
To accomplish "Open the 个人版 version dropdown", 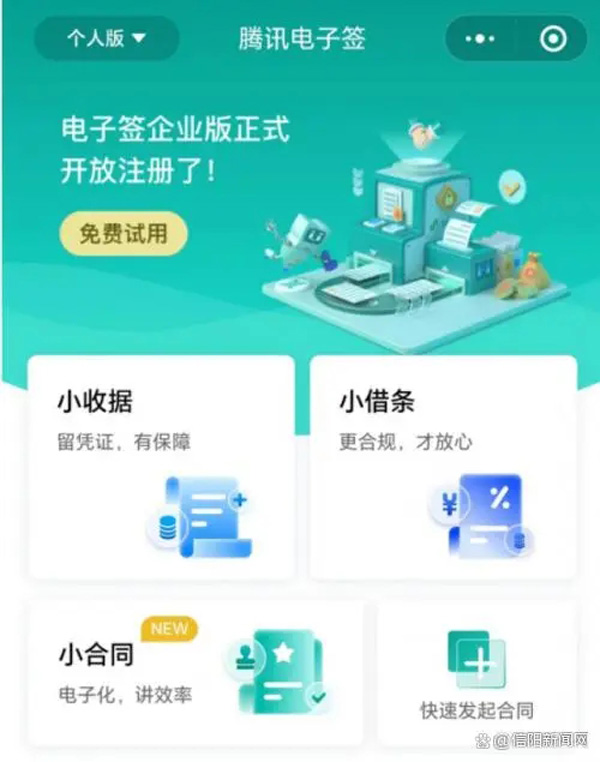I will point(106,39).
